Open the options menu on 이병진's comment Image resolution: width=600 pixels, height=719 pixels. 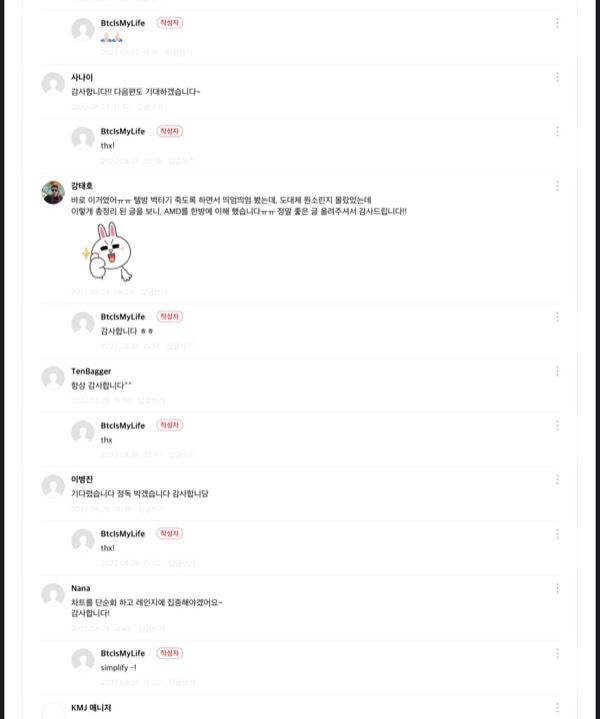[557, 480]
